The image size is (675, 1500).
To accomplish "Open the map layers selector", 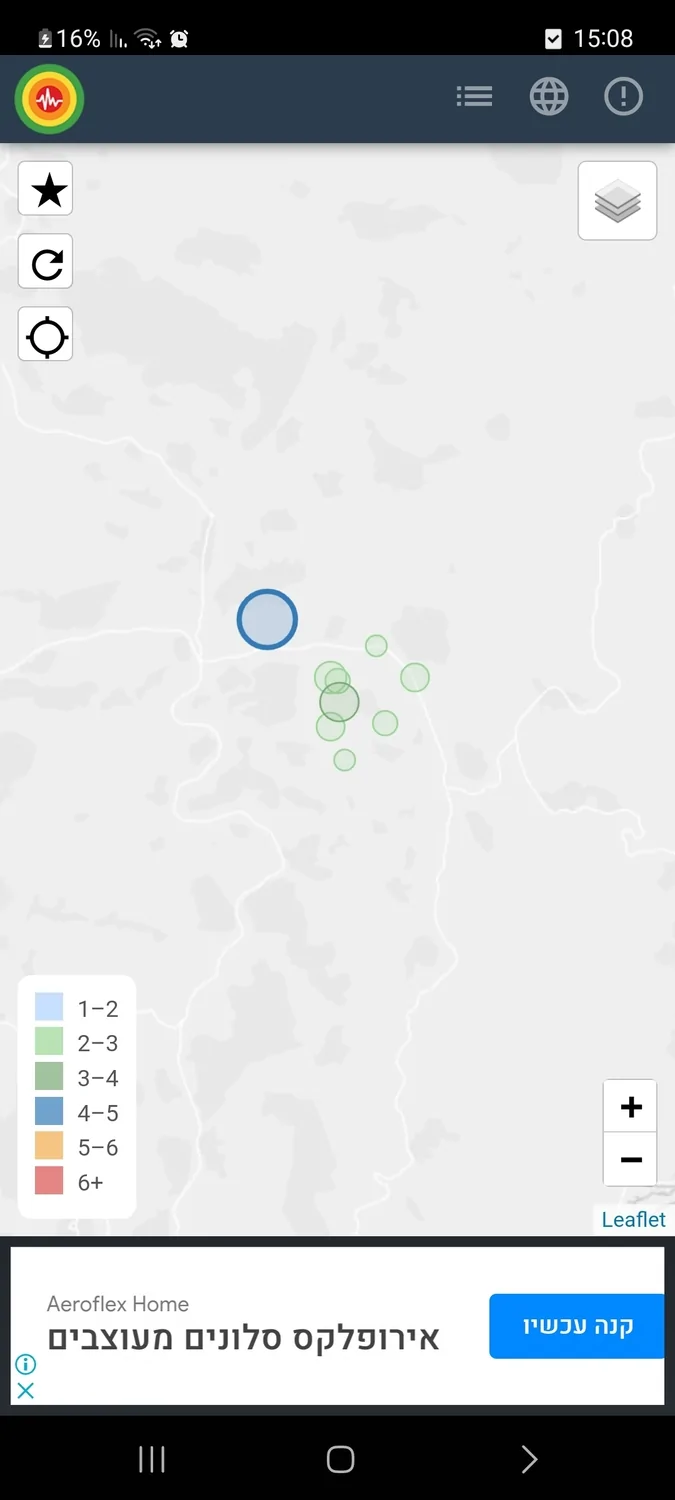I will (617, 201).
